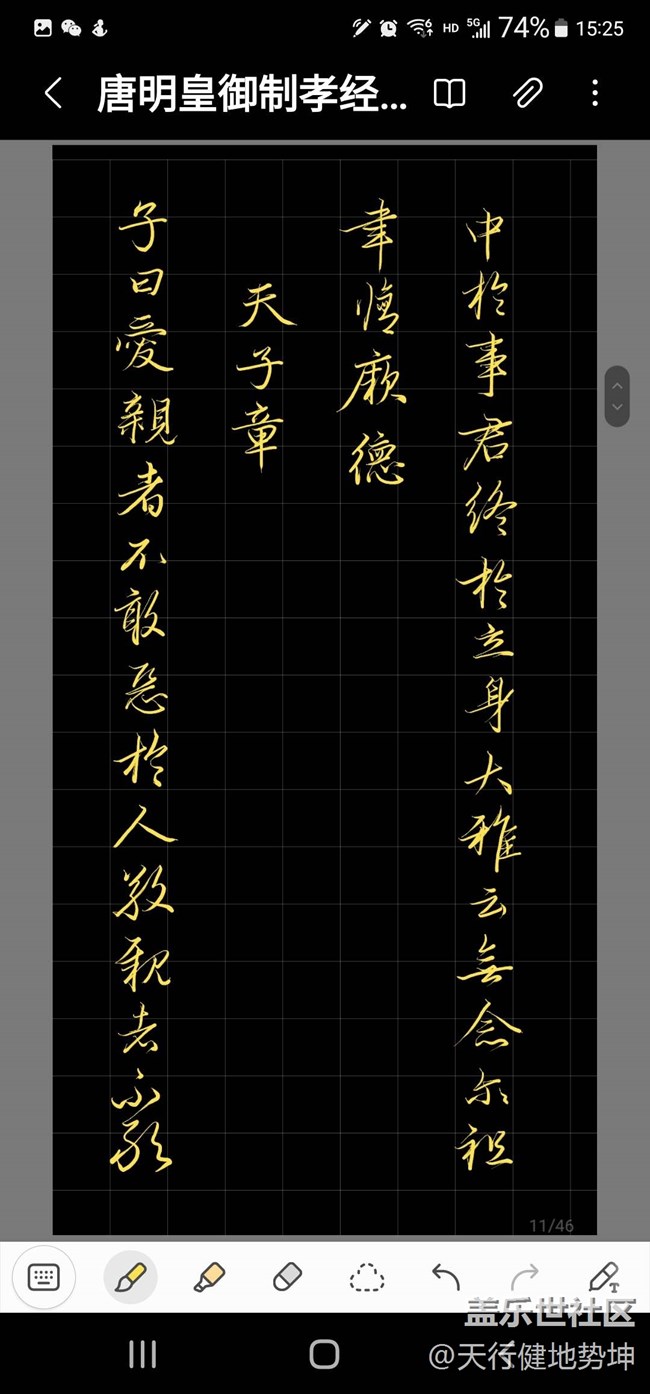Select the pen tool
The image size is (650, 1394).
[130, 1277]
